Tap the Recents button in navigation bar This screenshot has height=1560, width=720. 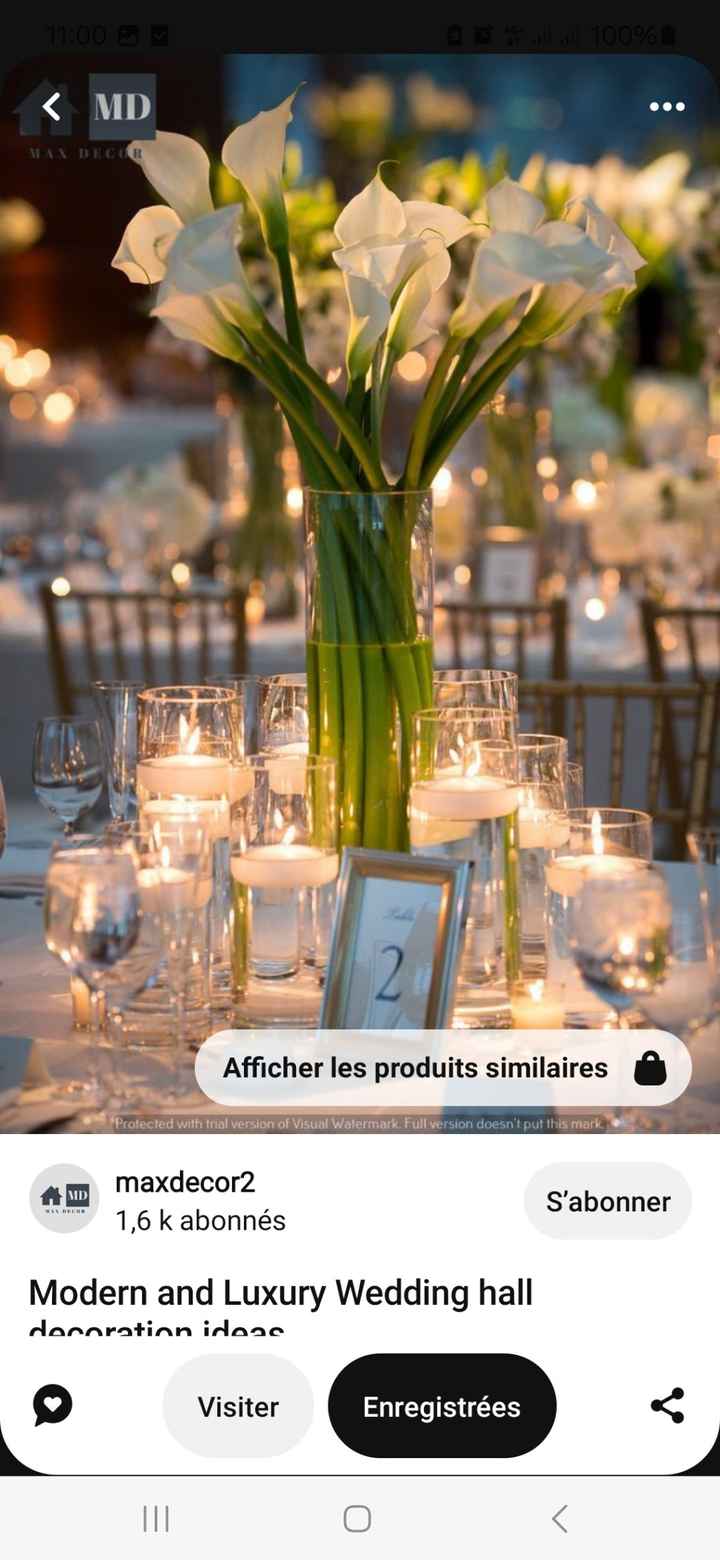156,1518
